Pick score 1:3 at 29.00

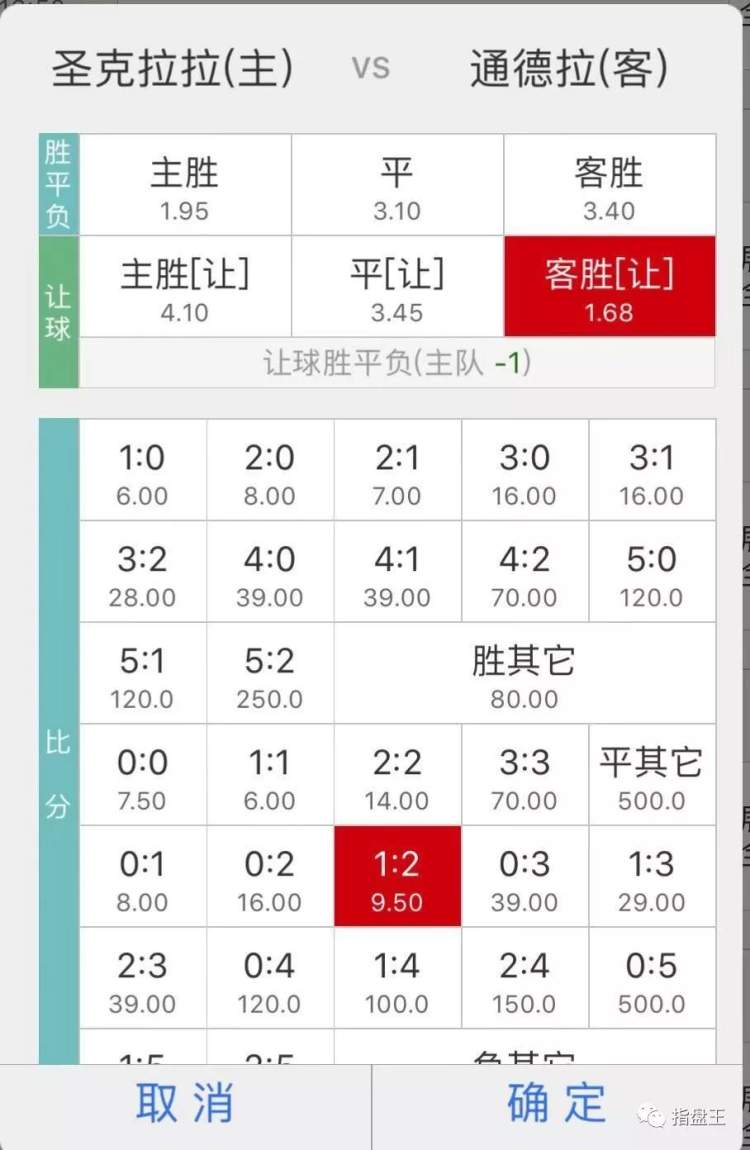pyautogui.click(x=652, y=877)
